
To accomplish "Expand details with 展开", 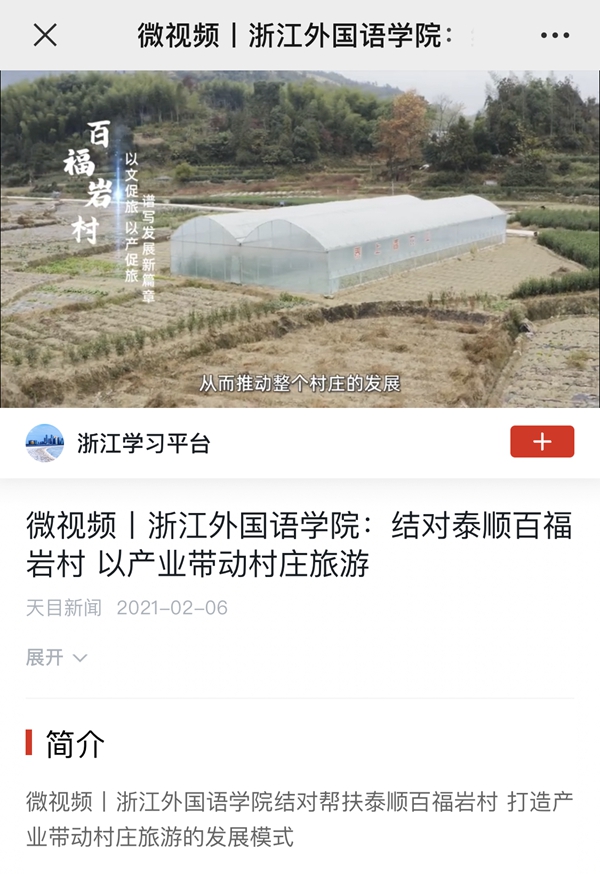I will pos(57,657).
